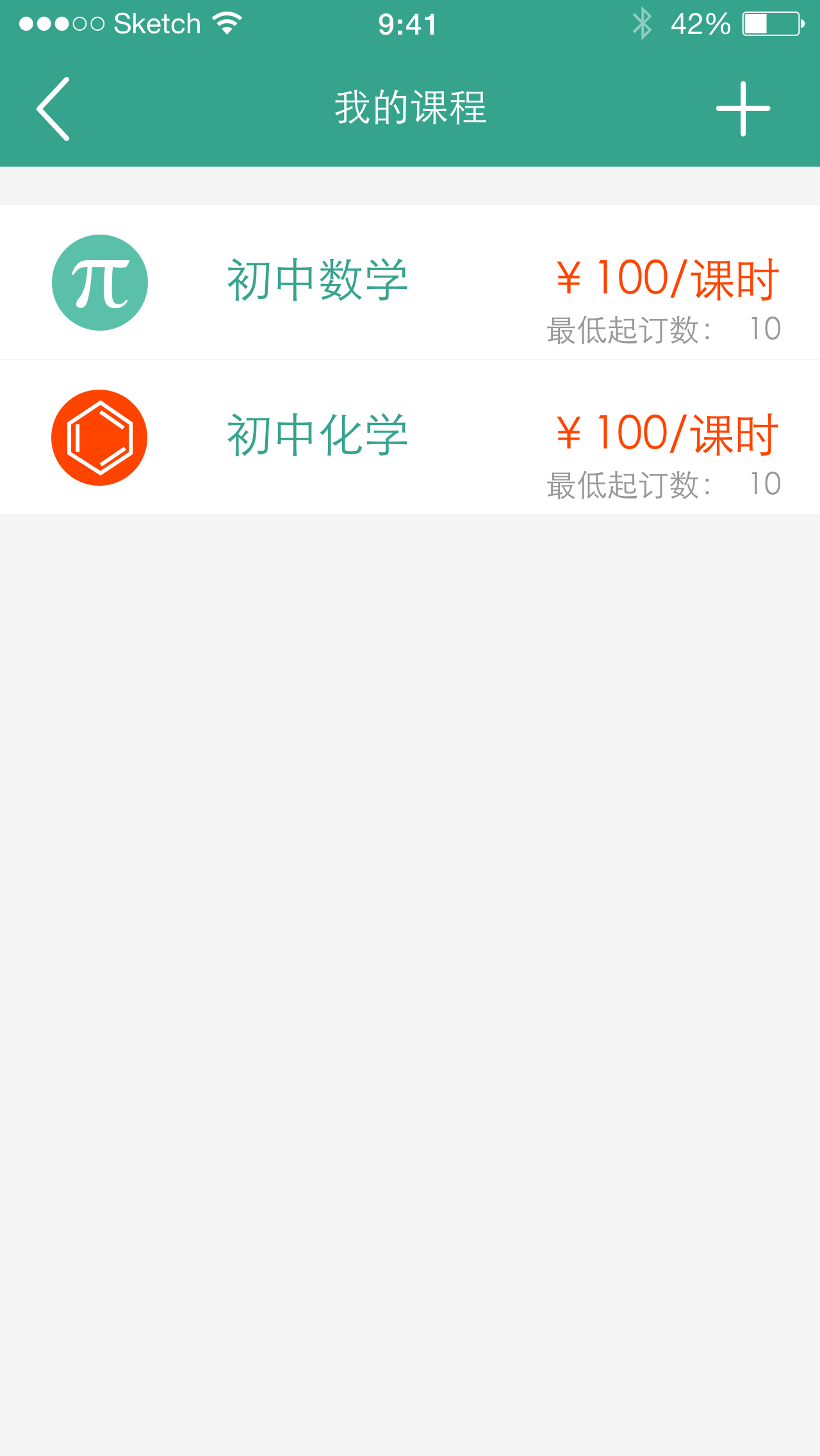Tap the Wi-Fi icon in the status bar
The width and height of the screenshot is (820, 1456).
225,22
